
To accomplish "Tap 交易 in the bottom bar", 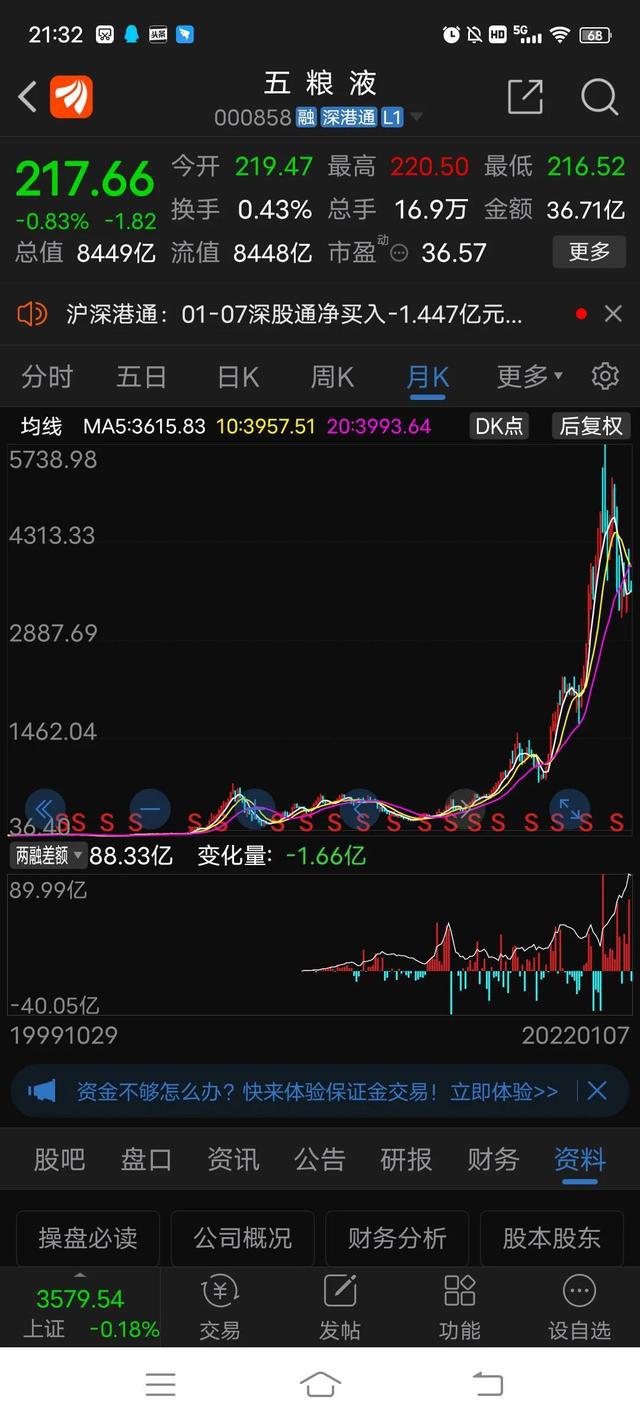I will (x=220, y=1308).
